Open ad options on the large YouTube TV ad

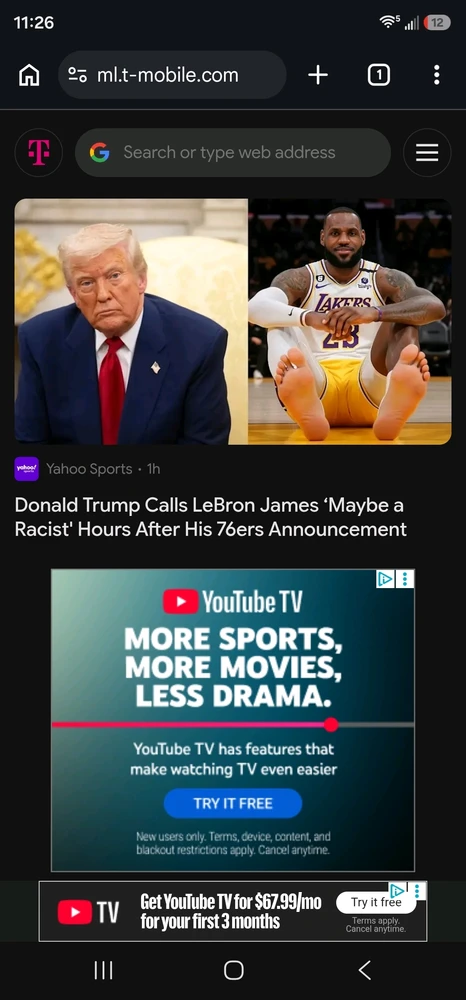[x=405, y=579]
